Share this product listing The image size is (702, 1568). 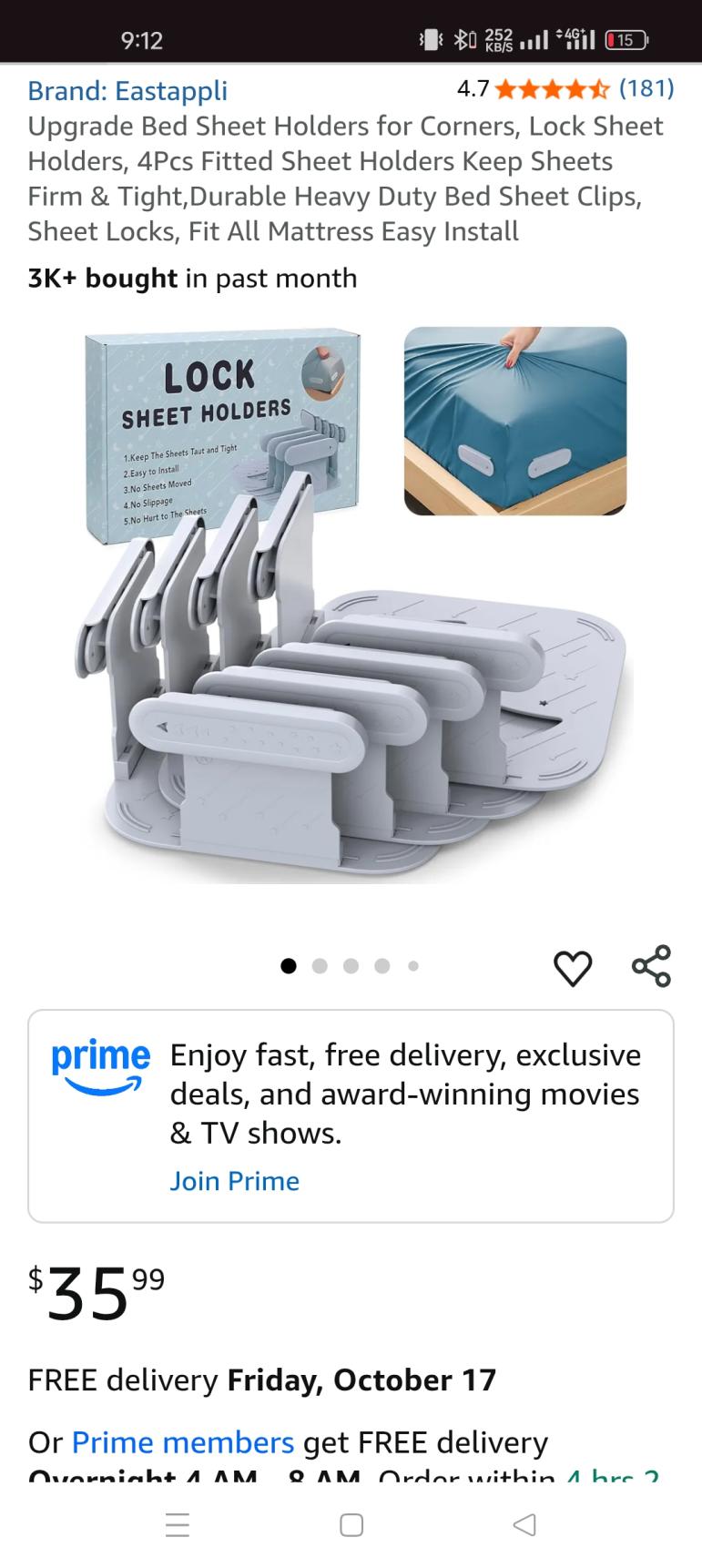651,966
